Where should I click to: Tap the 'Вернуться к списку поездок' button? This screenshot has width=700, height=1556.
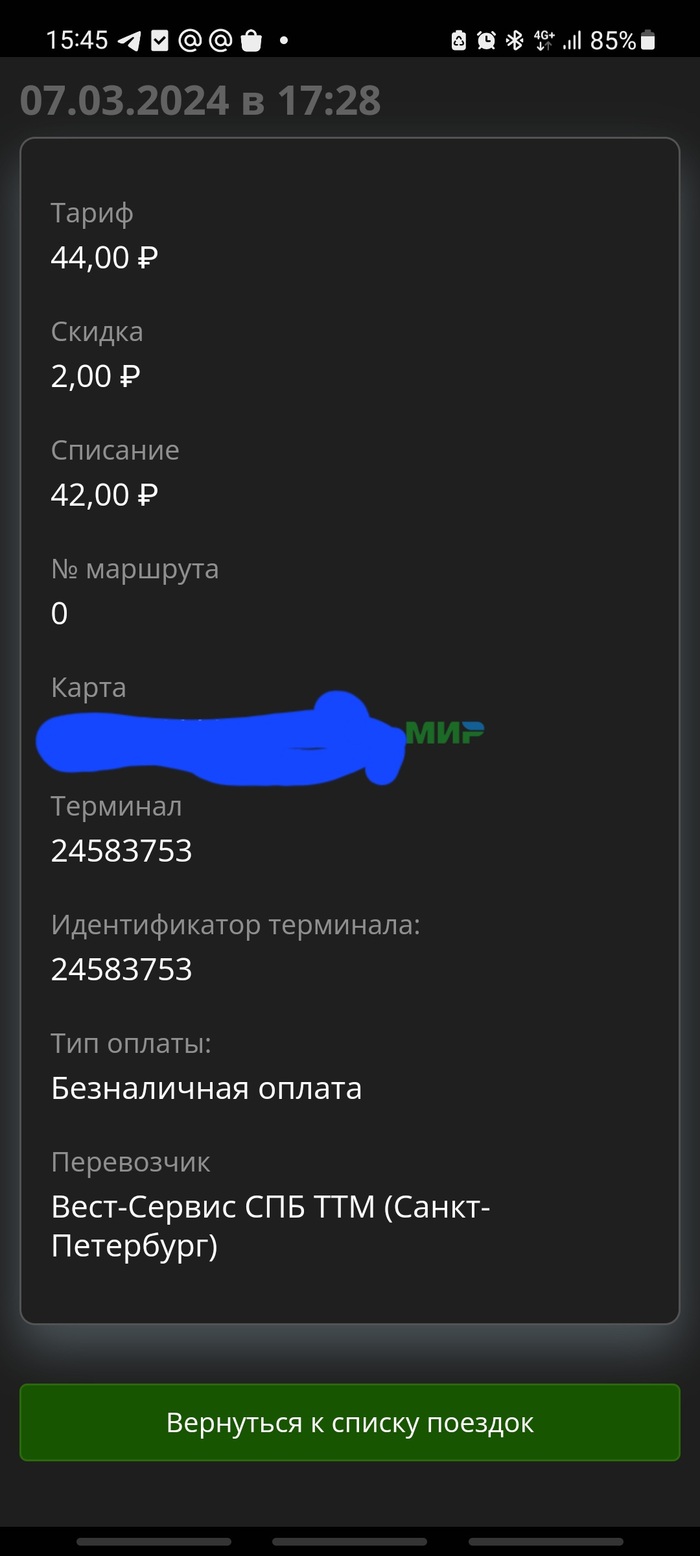pos(350,1422)
